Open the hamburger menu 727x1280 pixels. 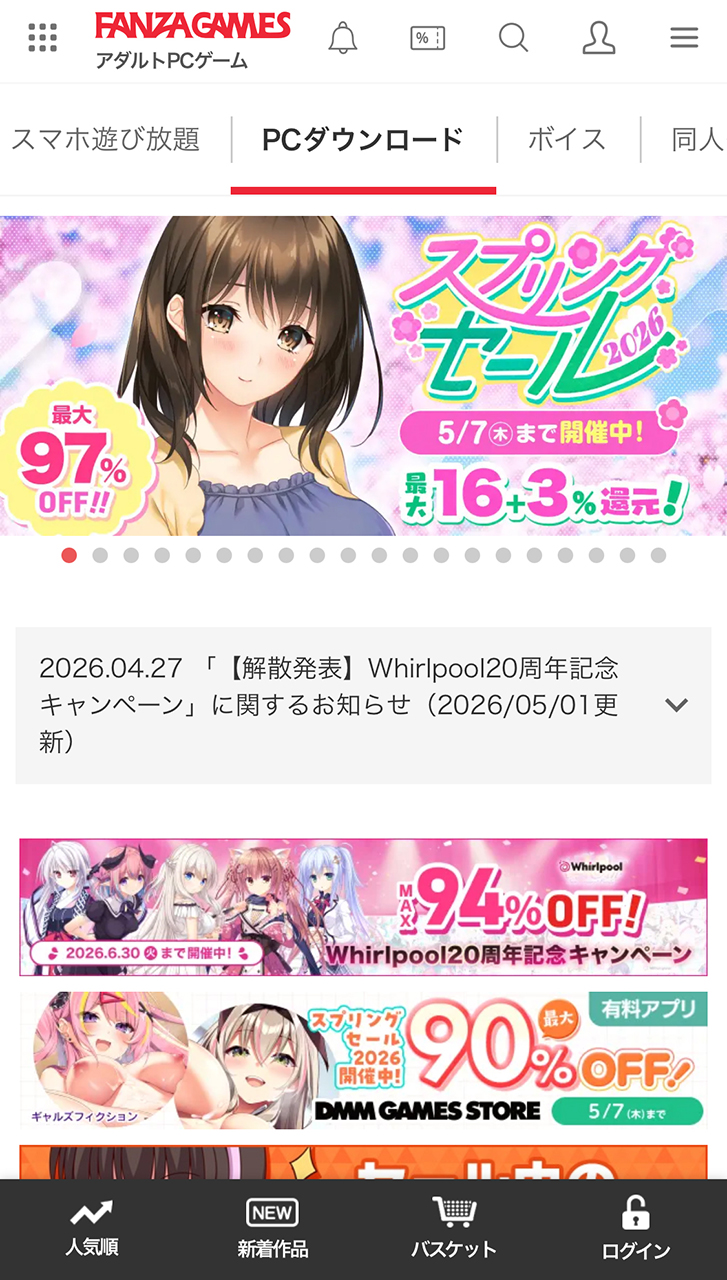pos(684,38)
